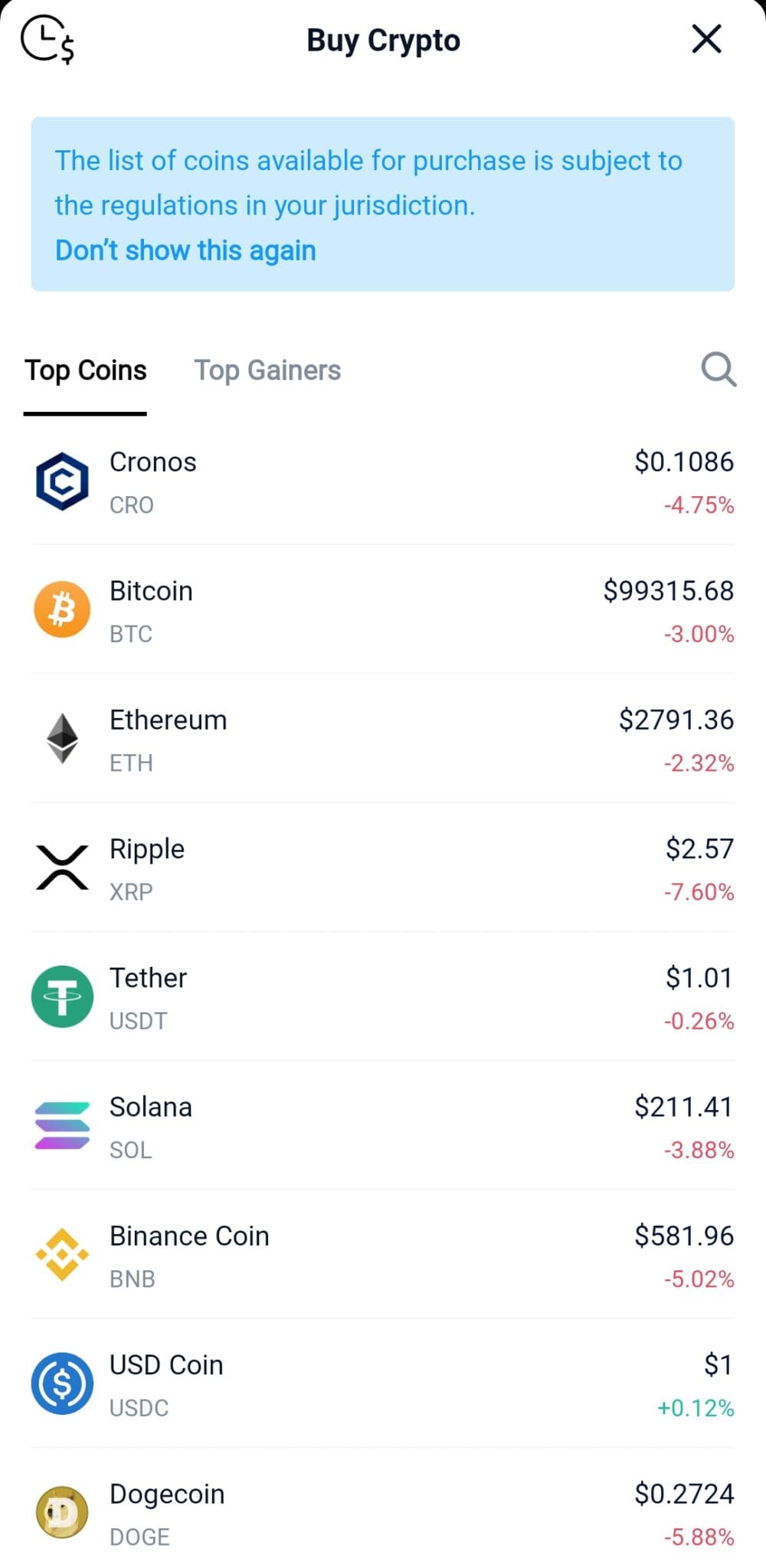This screenshot has height=1568, width=766.
Task: Tap the USD Coin USDC icon
Action: coord(63,1382)
